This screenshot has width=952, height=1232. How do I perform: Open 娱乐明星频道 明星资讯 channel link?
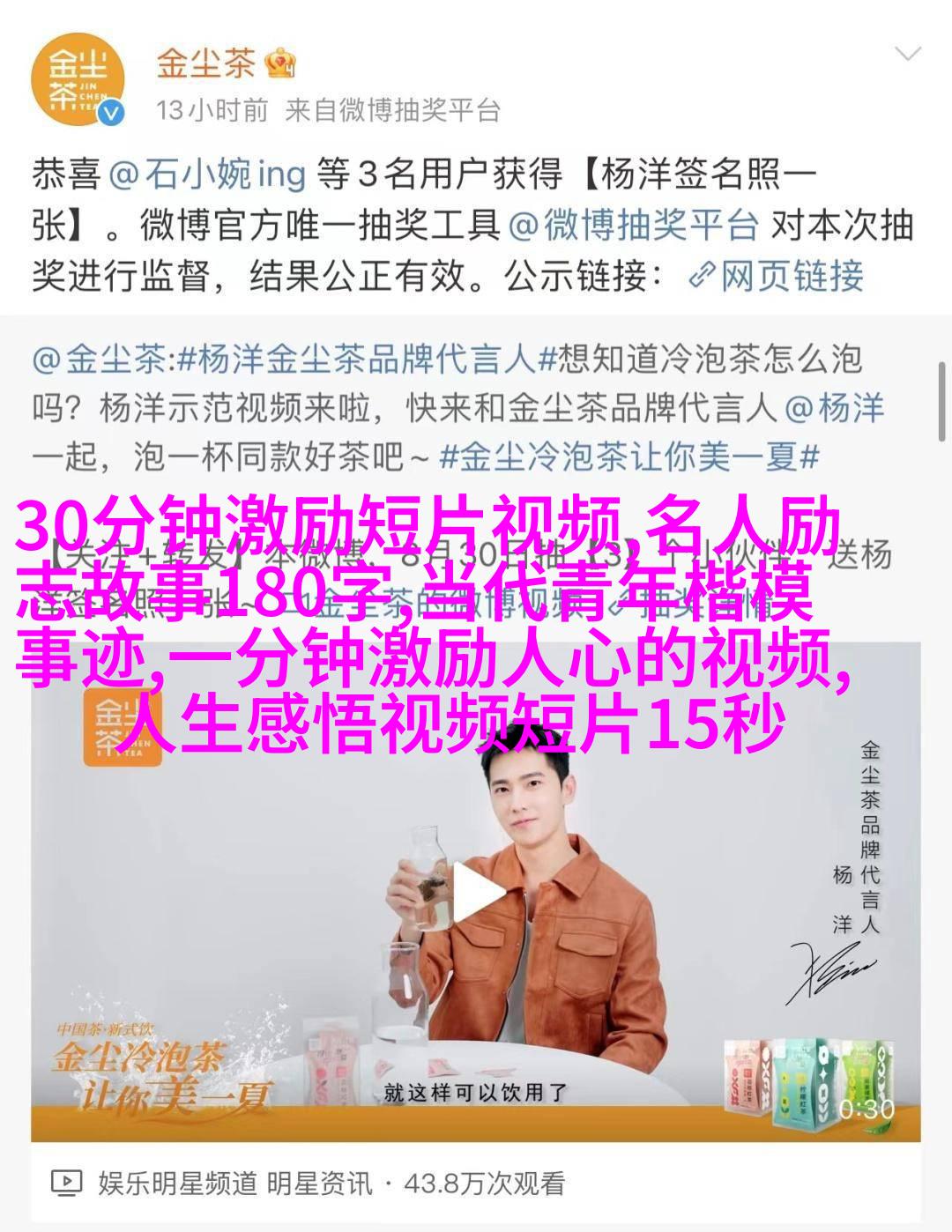tap(234, 1183)
